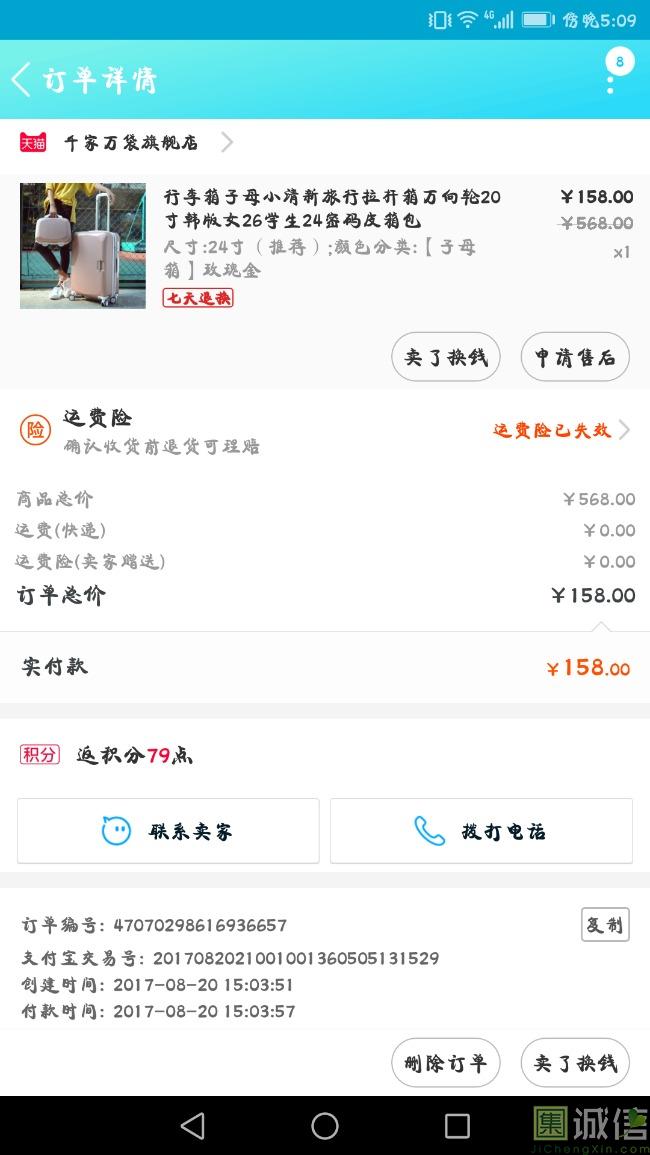Tap the upper 卖了换钱 button by 申请售后
Screen dimensions: 650x1155
445,357
